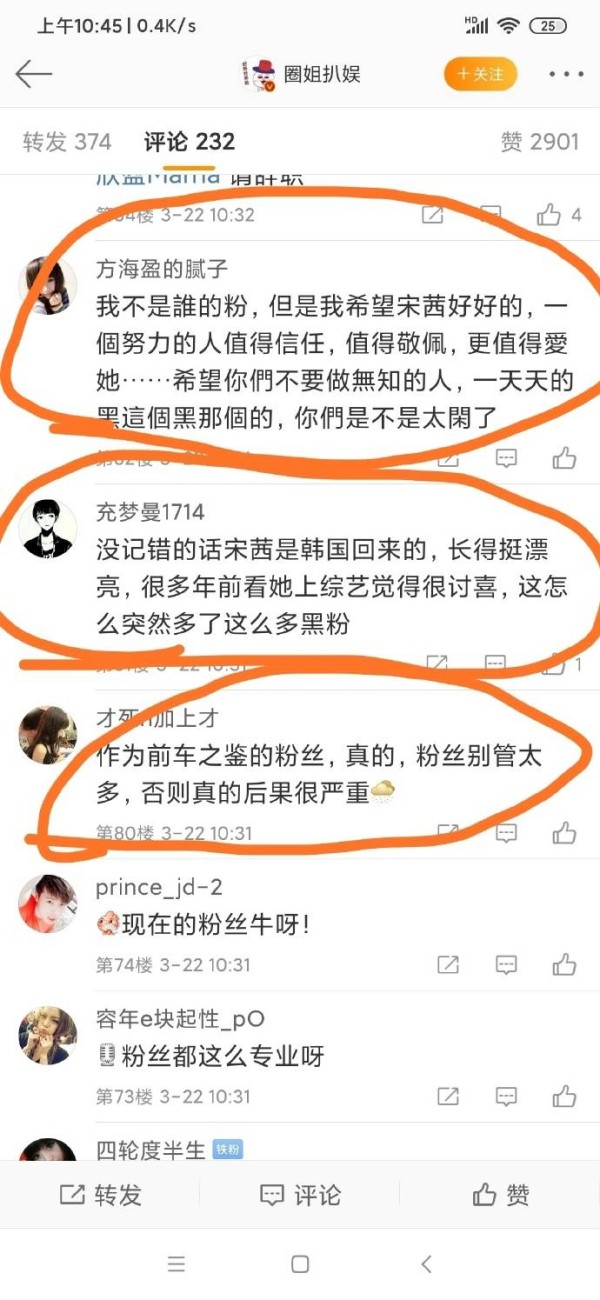Open 充梦曼1714's profile avatar
This screenshot has width=600, height=1300.
tap(47, 527)
